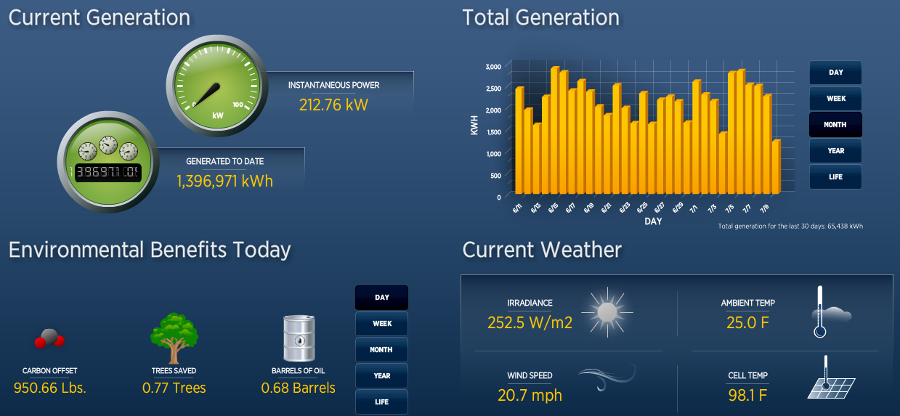Show Life view of Total Generation
The image size is (900, 416).
(835, 177)
